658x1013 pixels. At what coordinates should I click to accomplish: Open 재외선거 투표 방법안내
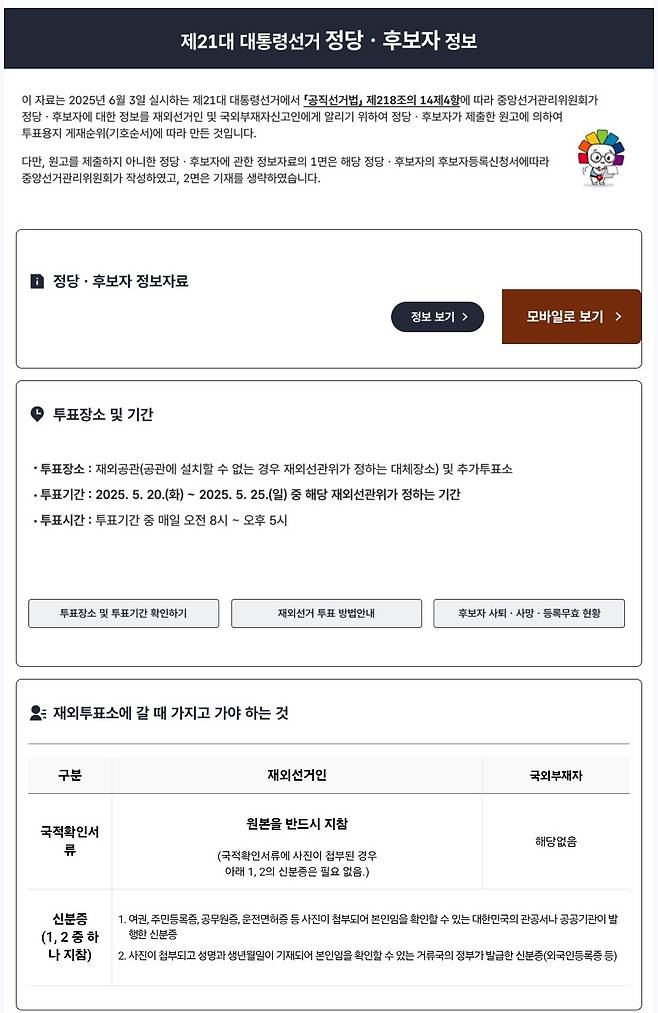coord(326,613)
